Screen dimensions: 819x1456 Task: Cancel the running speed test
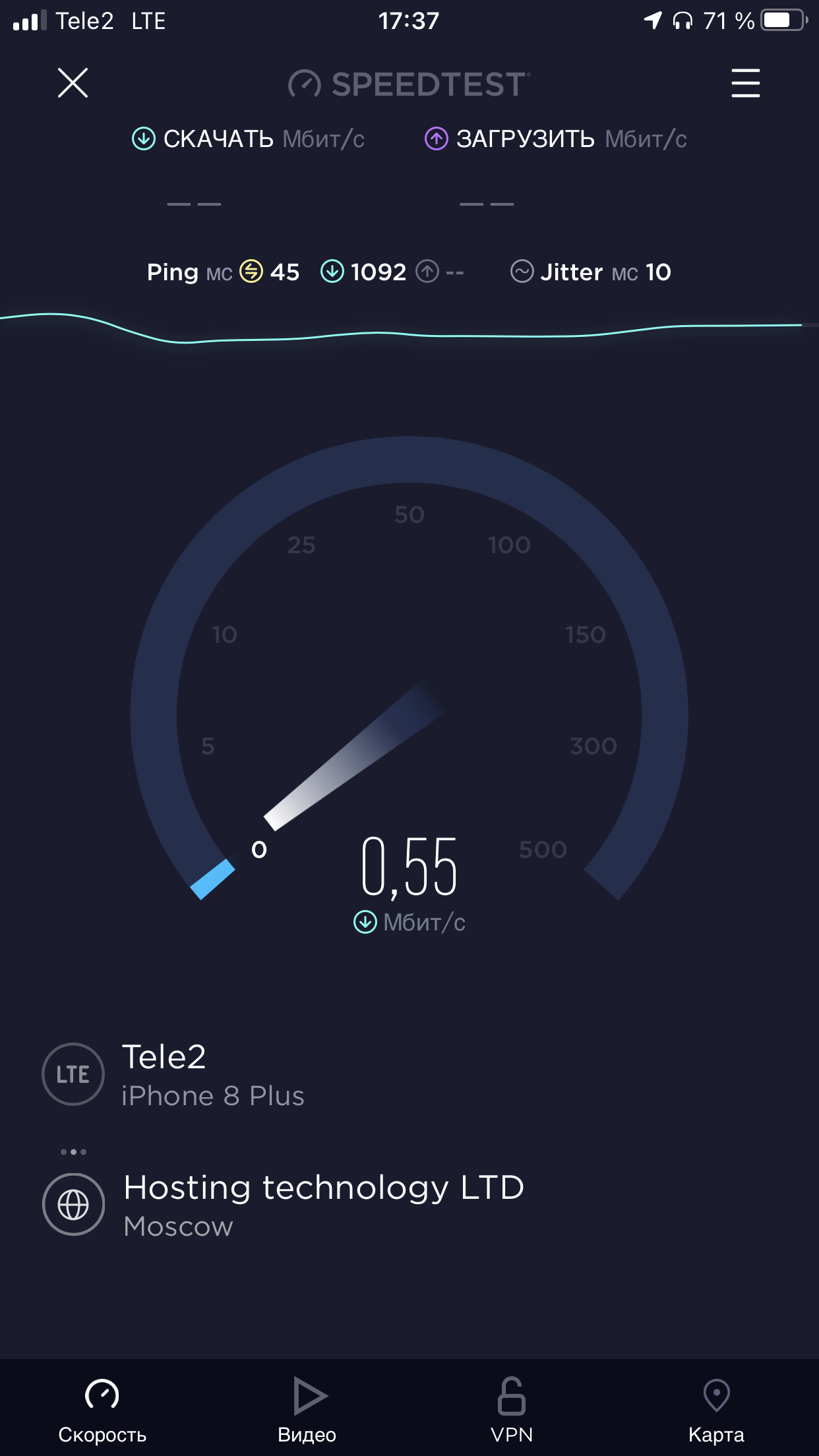pyautogui.click(x=73, y=83)
